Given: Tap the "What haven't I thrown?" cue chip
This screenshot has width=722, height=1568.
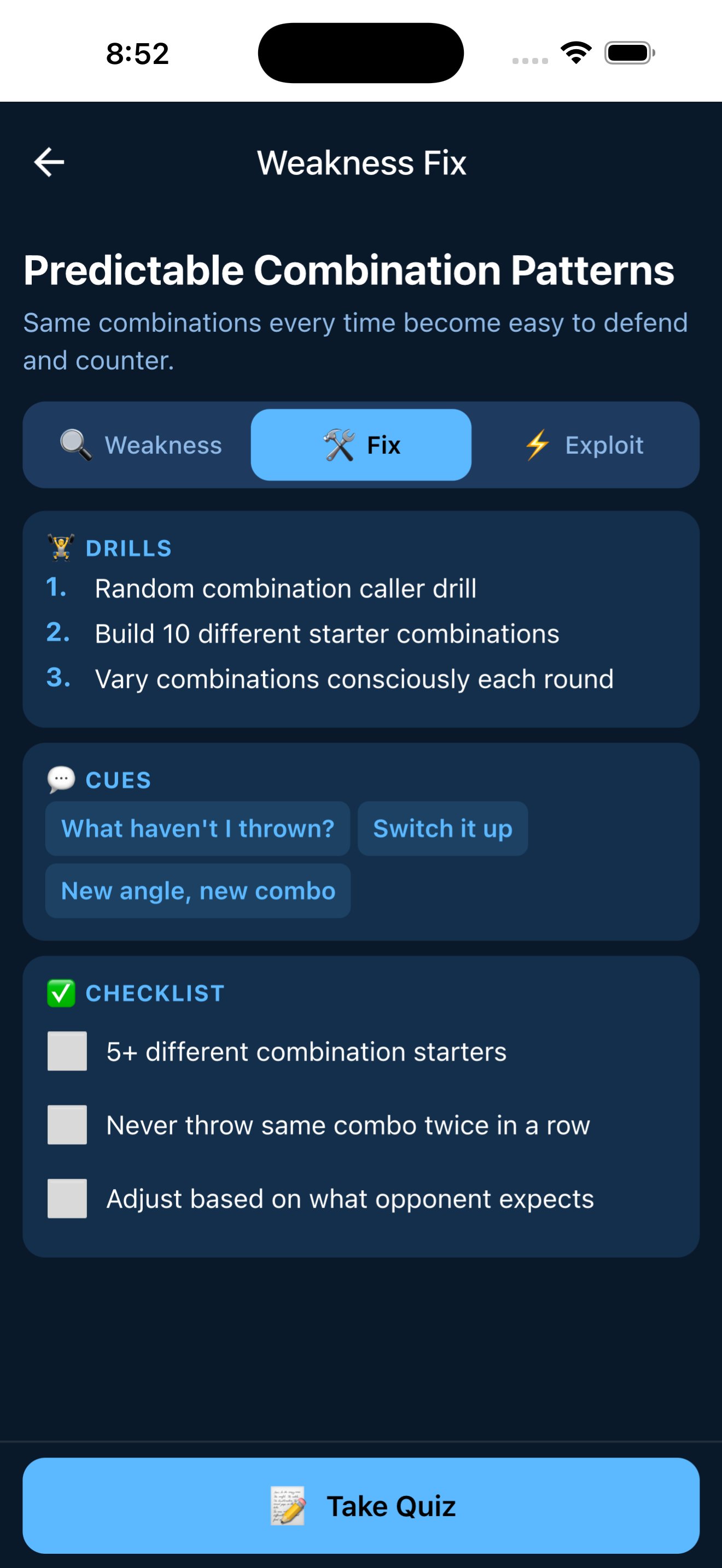Looking at the screenshot, I should point(198,828).
